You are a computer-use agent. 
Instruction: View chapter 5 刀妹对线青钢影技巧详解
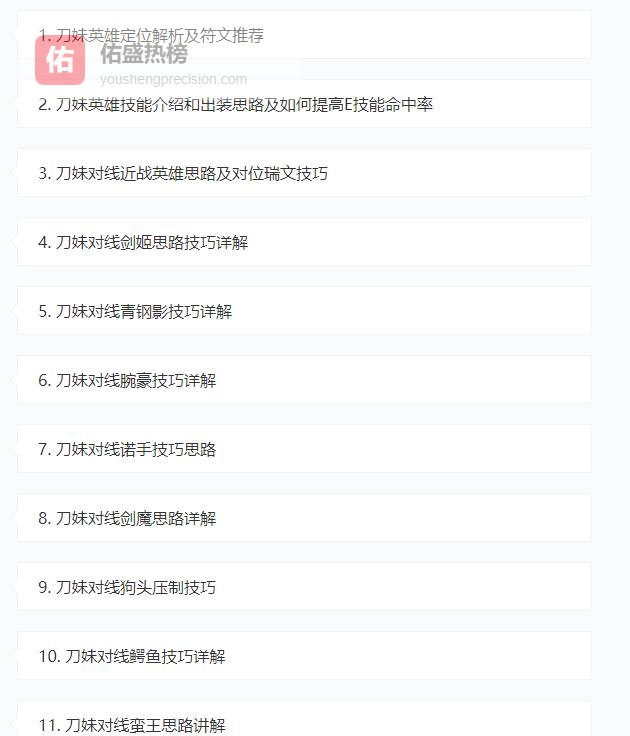pos(135,311)
